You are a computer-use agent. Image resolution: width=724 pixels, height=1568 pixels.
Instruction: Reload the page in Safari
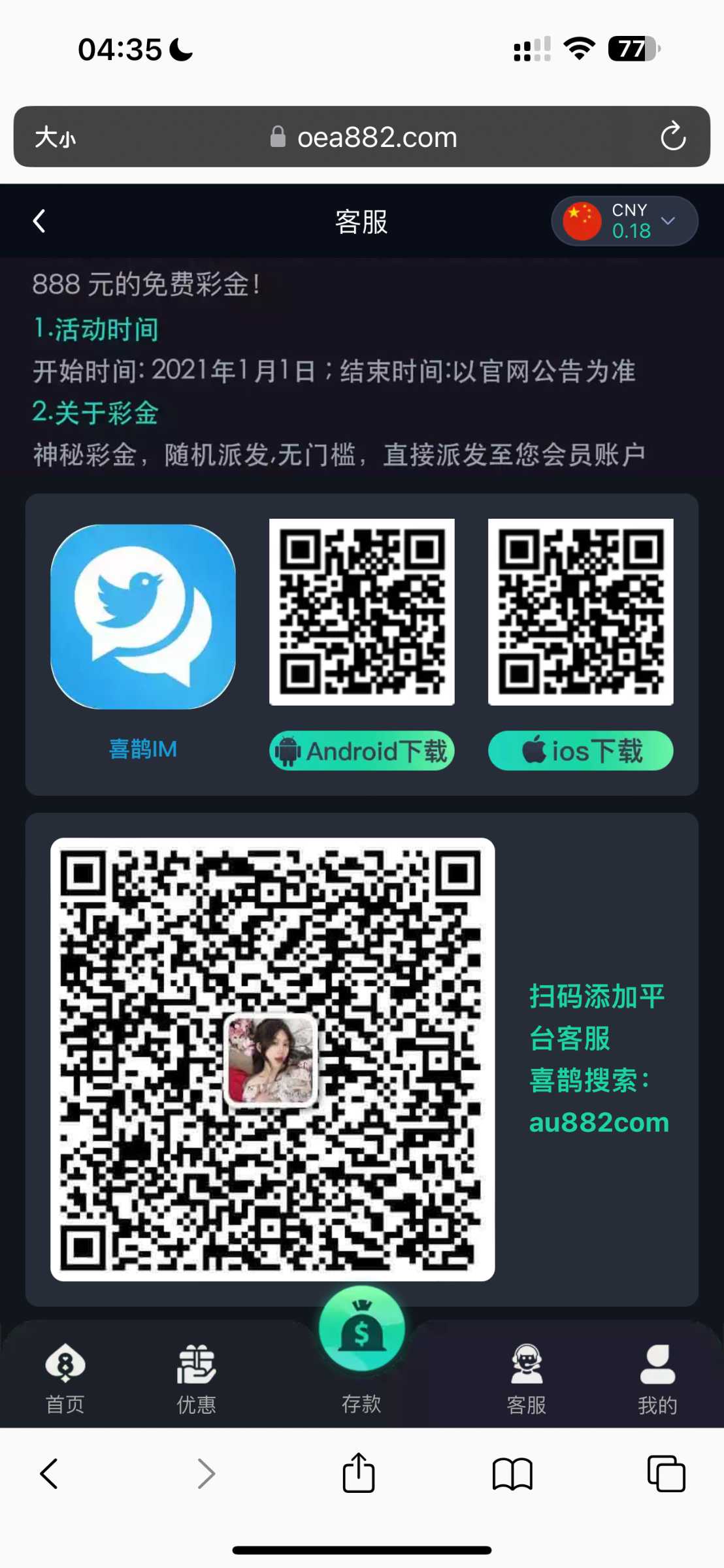tap(673, 137)
